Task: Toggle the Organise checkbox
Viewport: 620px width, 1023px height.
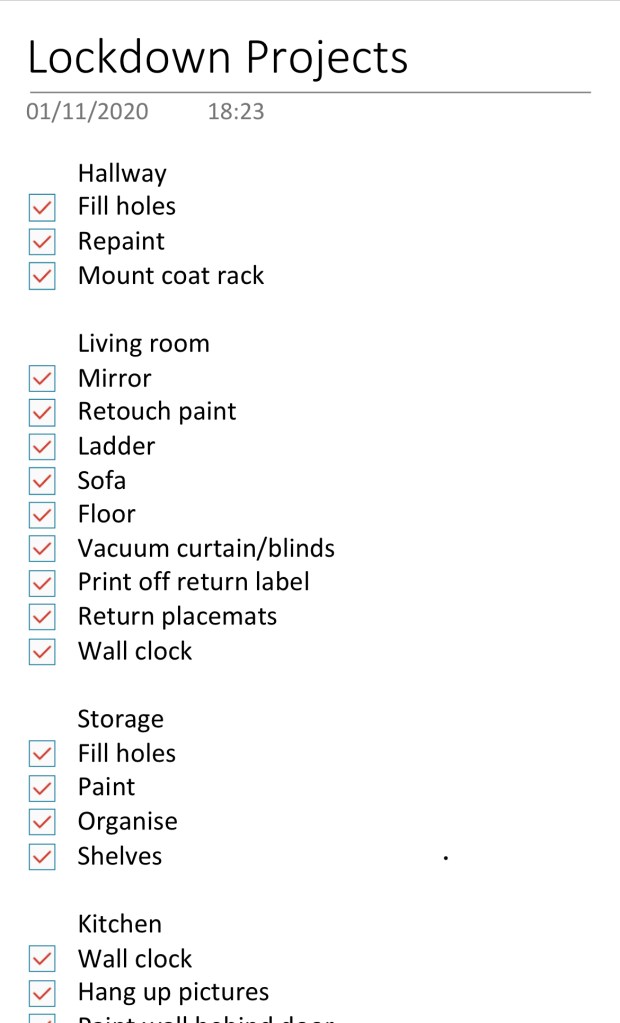Action: pyautogui.click(x=42, y=822)
